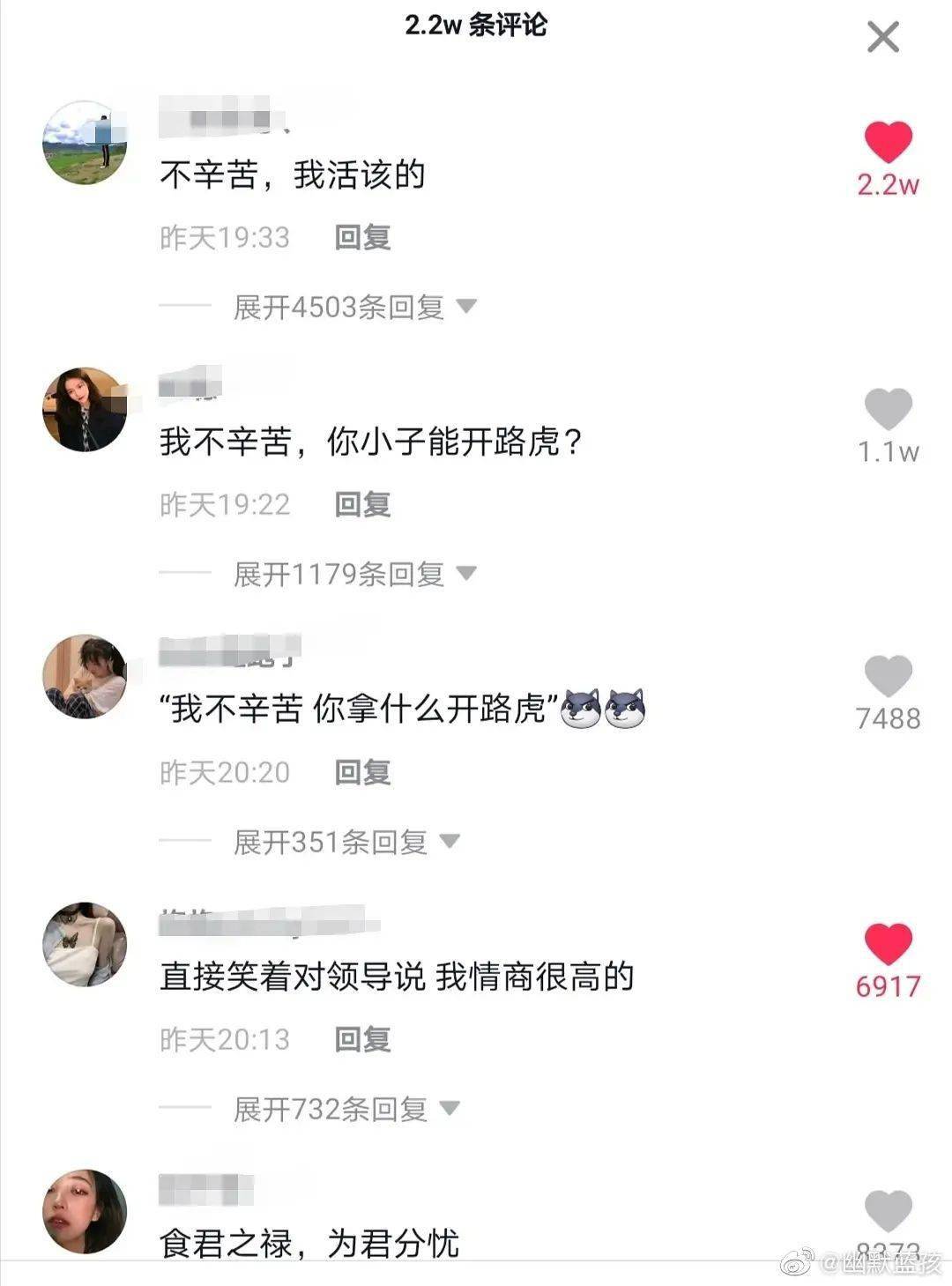Open avatar of 食君之禄 commenter
The height and width of the screenshot is (1286, 952).
[85, 1211]
